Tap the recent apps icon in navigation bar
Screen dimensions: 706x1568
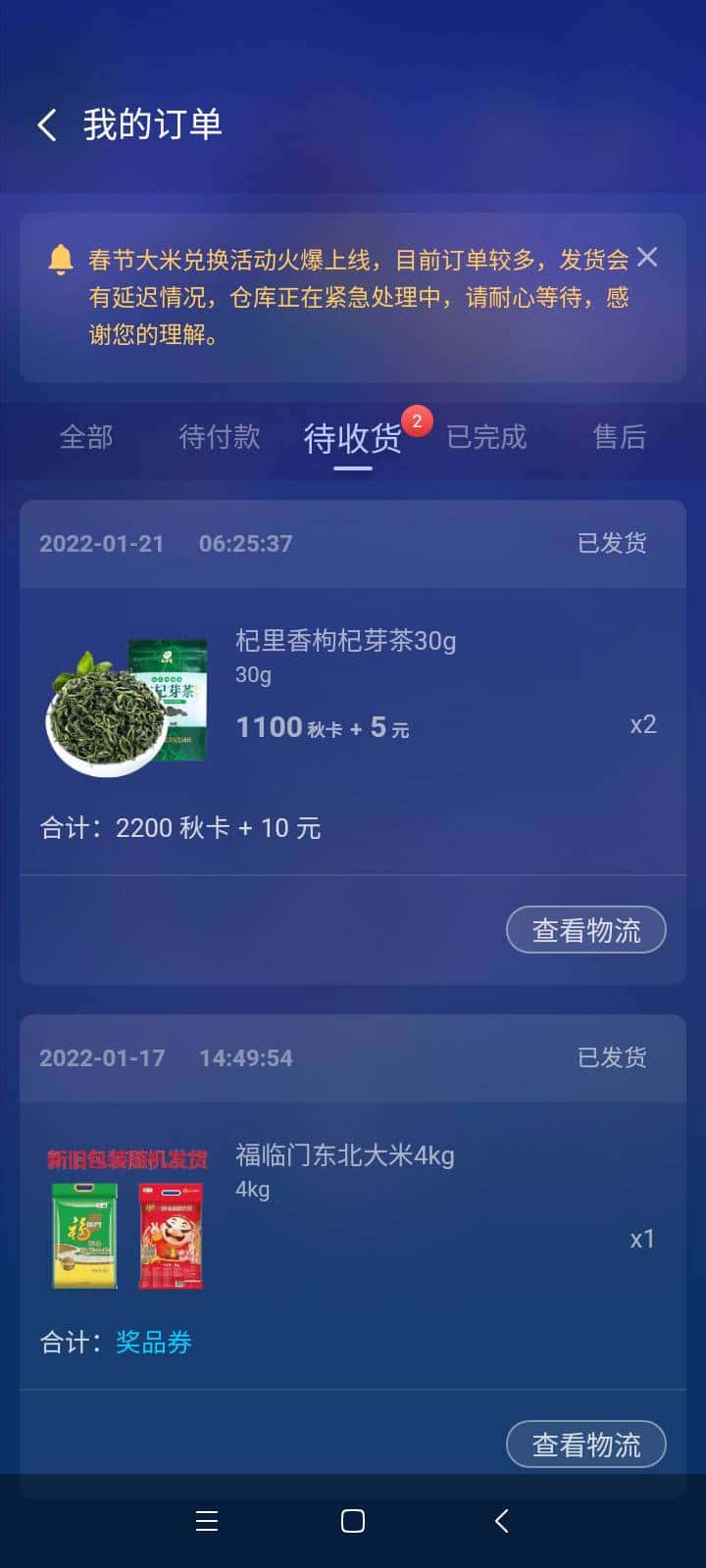(206, 1521)
